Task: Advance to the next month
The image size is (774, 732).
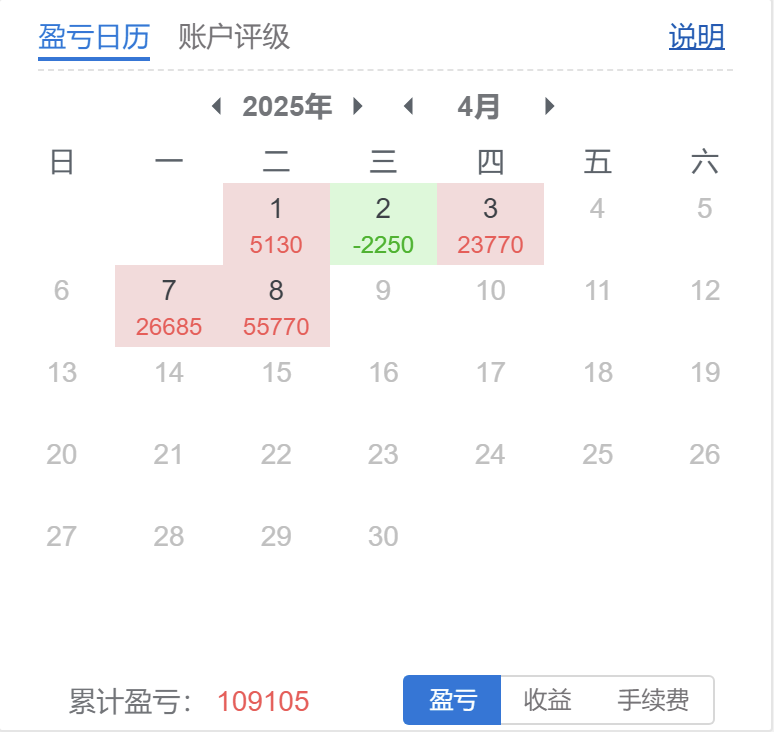Action: (x=549, y=107)
